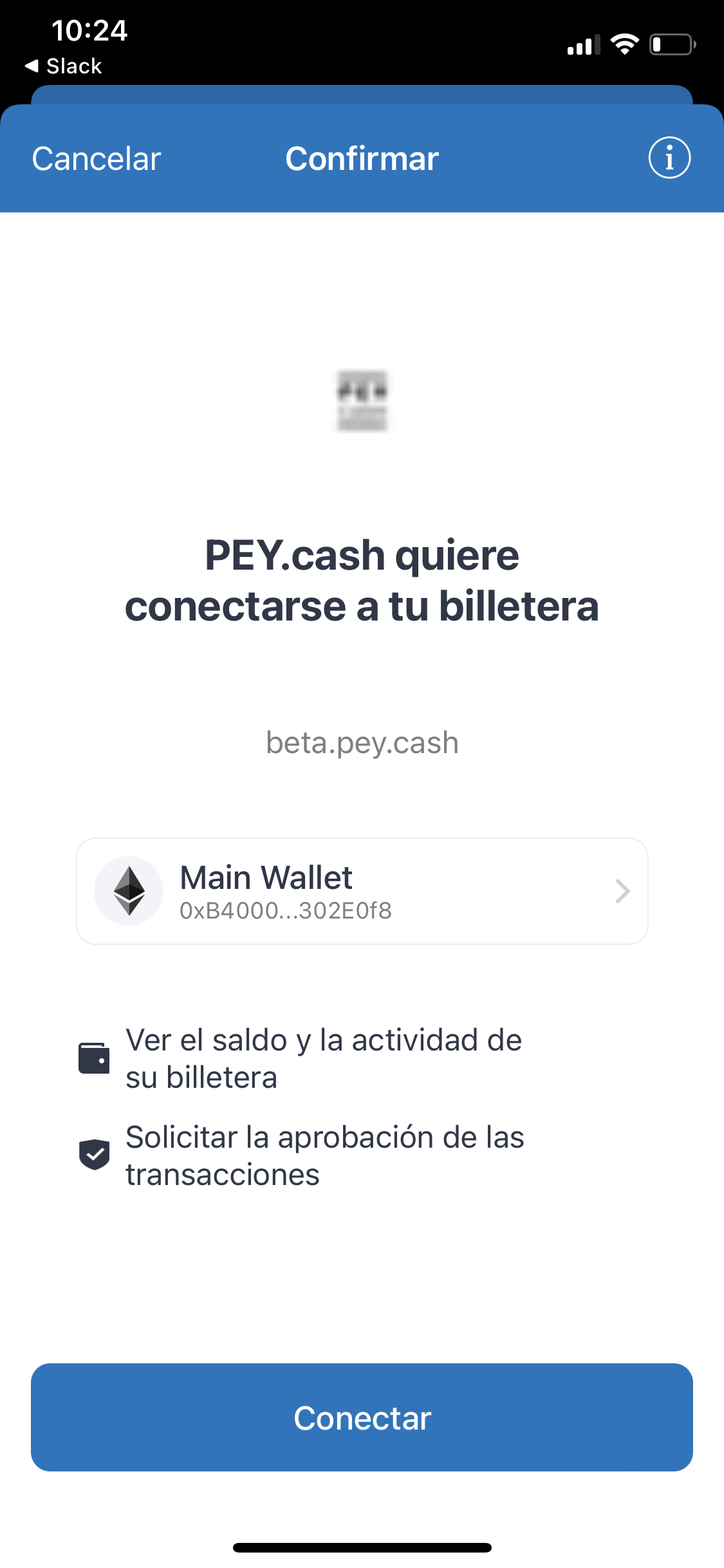The height and width of the screenshot is (1568, 724).
Task: Open the info icon in header
Action: coord(669,158)
